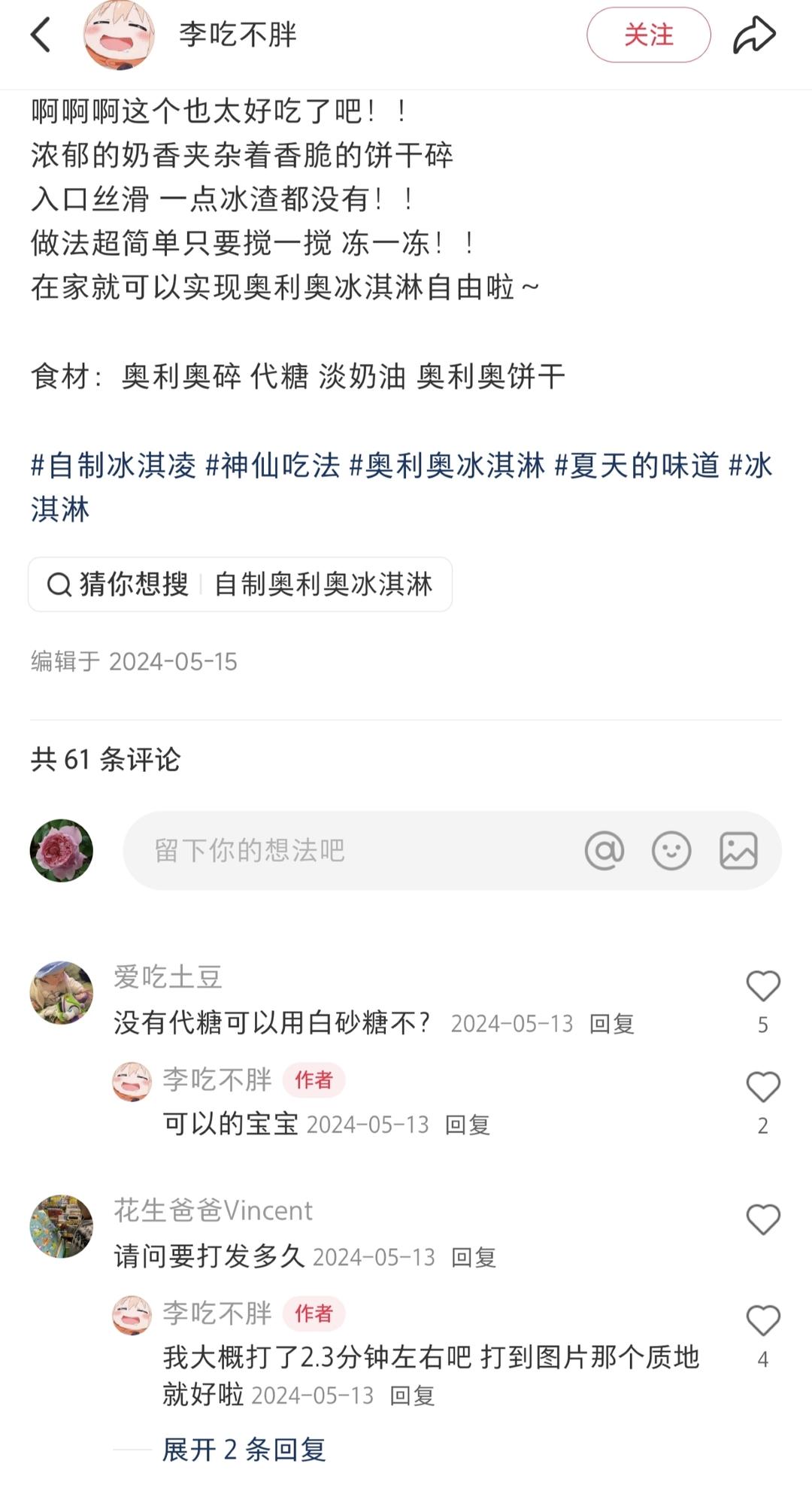Like 爱吃土豆's comment with the heart icon

coord(763,985)
